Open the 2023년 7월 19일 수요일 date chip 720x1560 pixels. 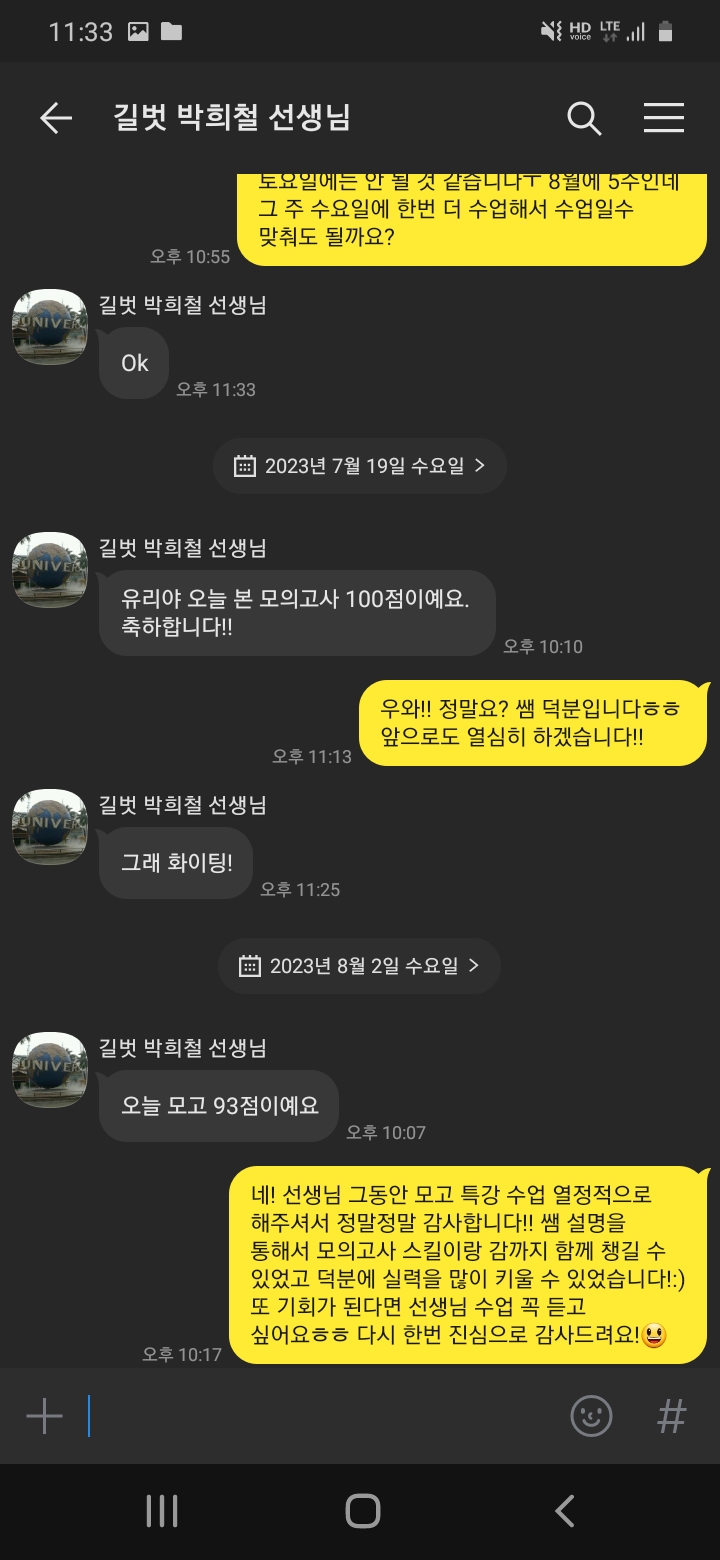(x=360, y=466)
